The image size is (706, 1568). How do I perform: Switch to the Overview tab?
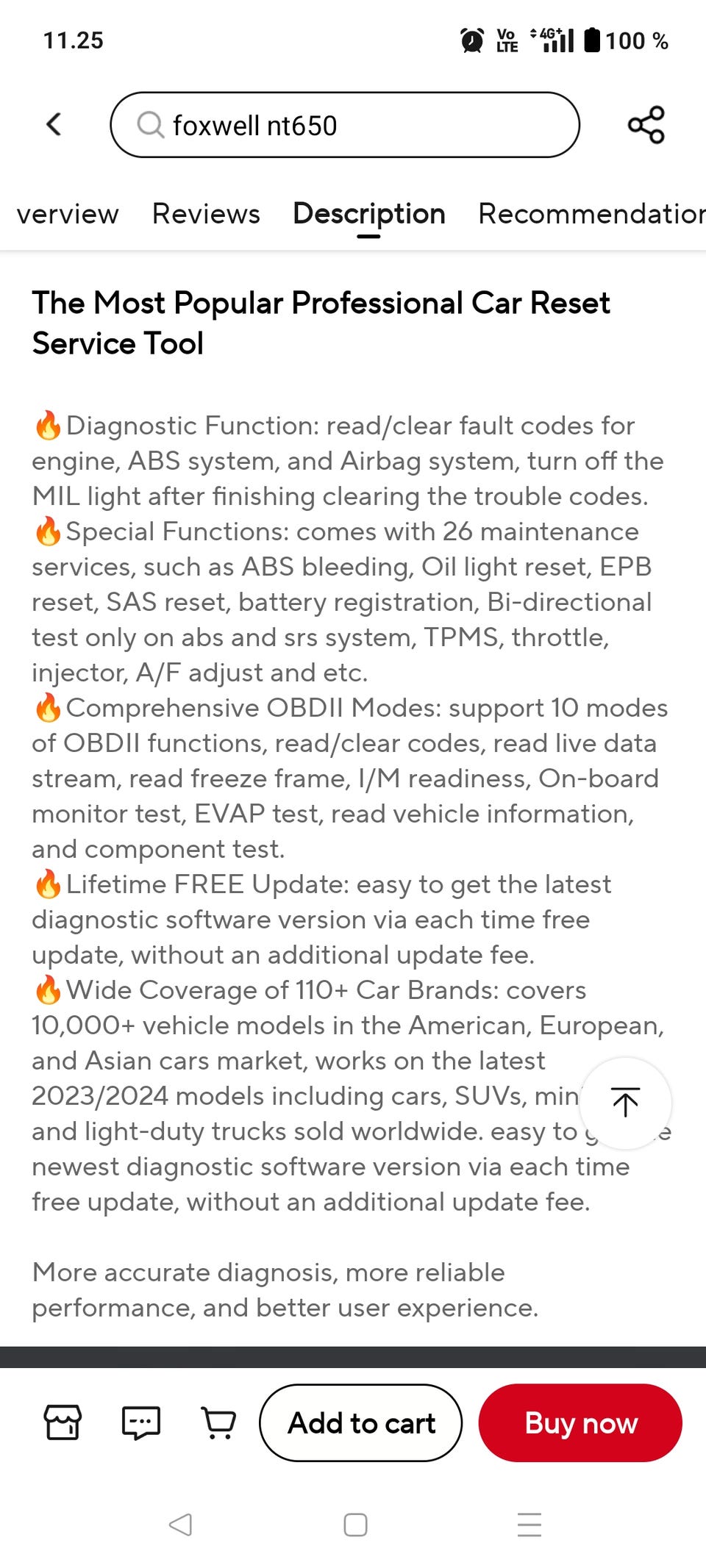(67, 214)
